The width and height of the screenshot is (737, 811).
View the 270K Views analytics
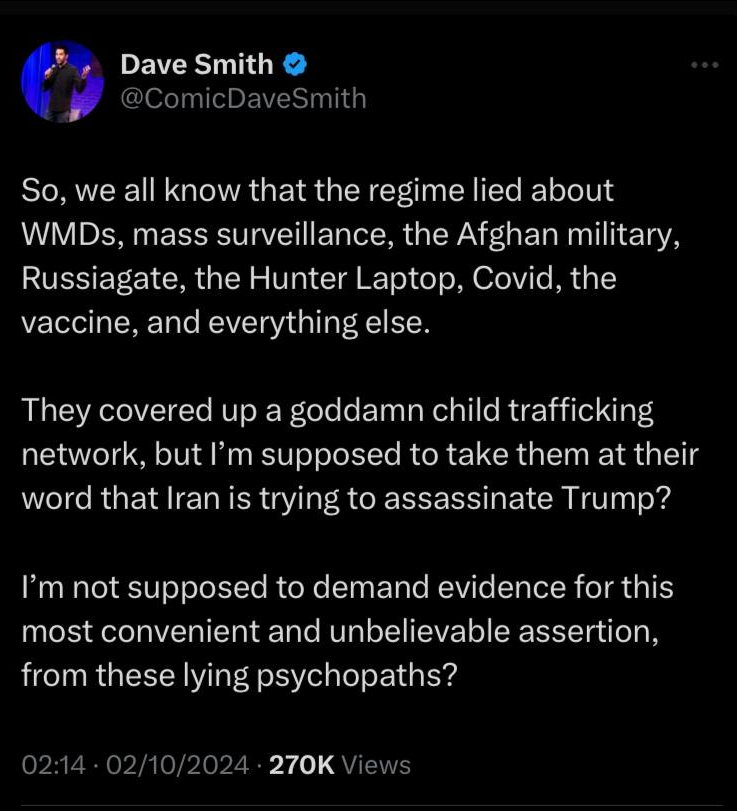340,765
